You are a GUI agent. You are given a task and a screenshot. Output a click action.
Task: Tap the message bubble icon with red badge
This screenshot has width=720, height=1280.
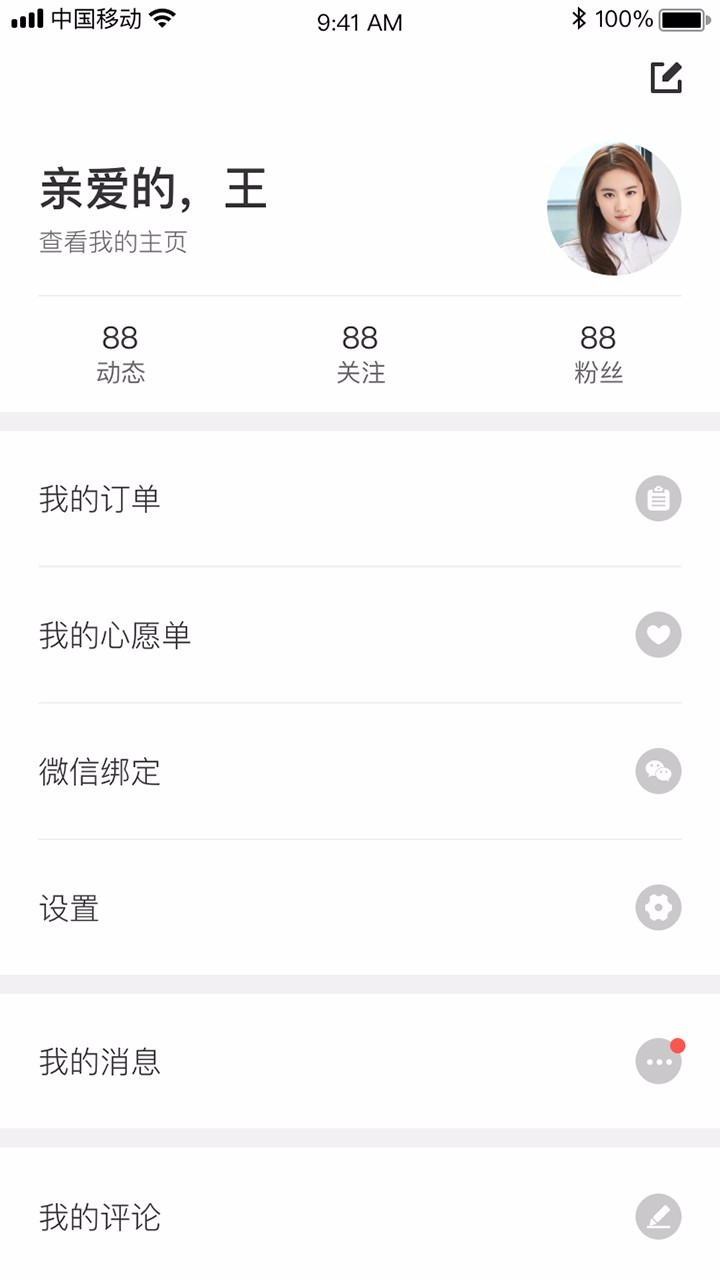tap(658, 1061)
